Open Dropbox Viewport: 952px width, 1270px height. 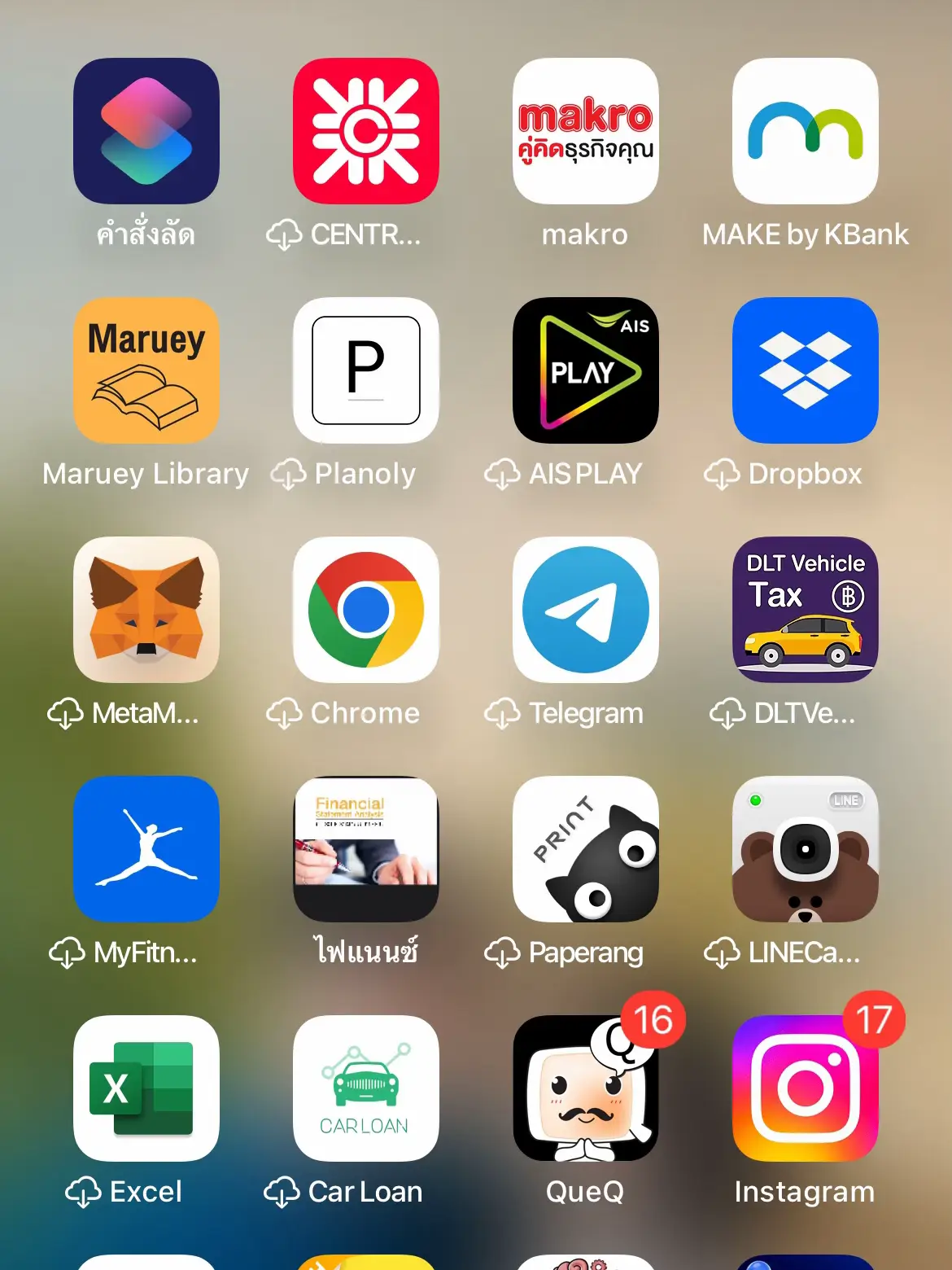[x=806, y=370]
